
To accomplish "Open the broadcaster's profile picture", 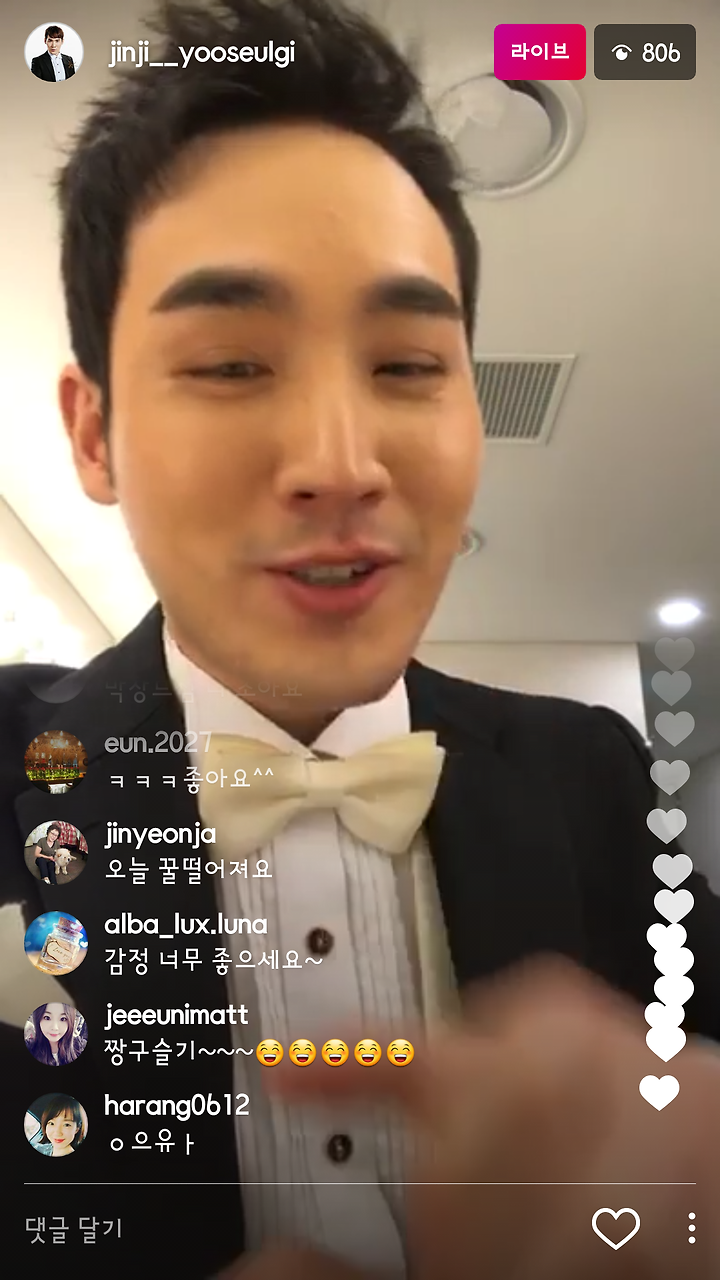I will 54,52.
